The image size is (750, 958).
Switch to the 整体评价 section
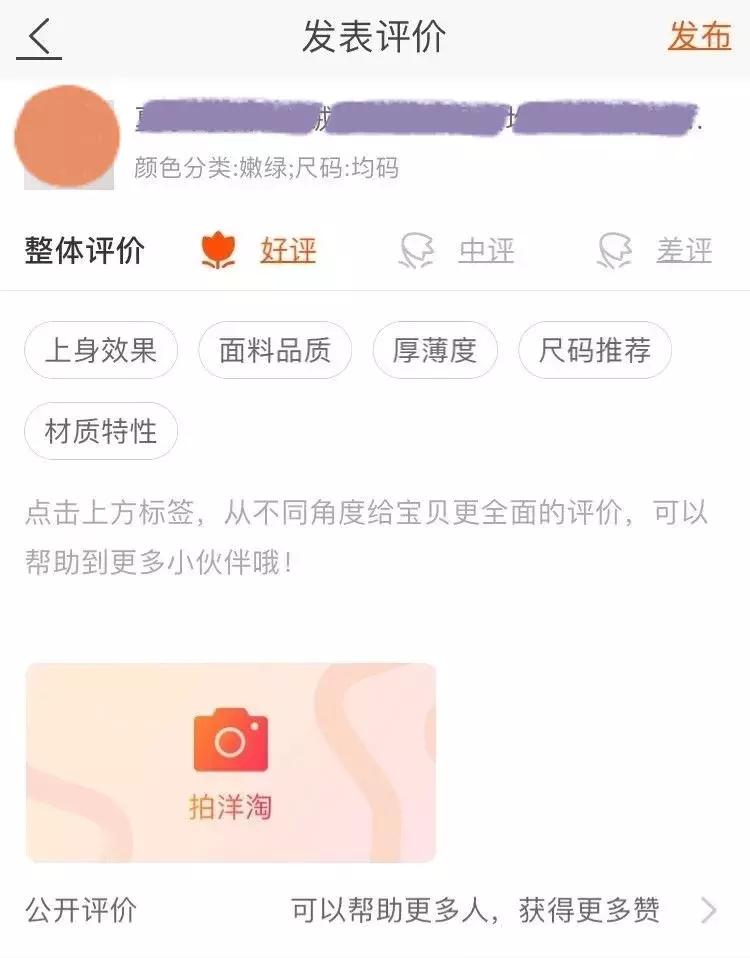(80, 250)
